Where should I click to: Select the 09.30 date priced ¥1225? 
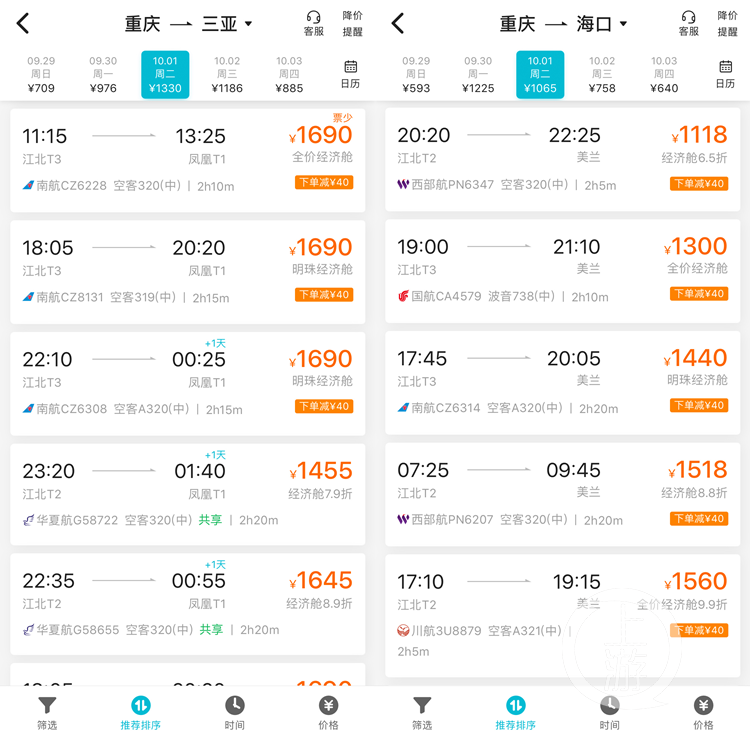click(x=478, y=75)
